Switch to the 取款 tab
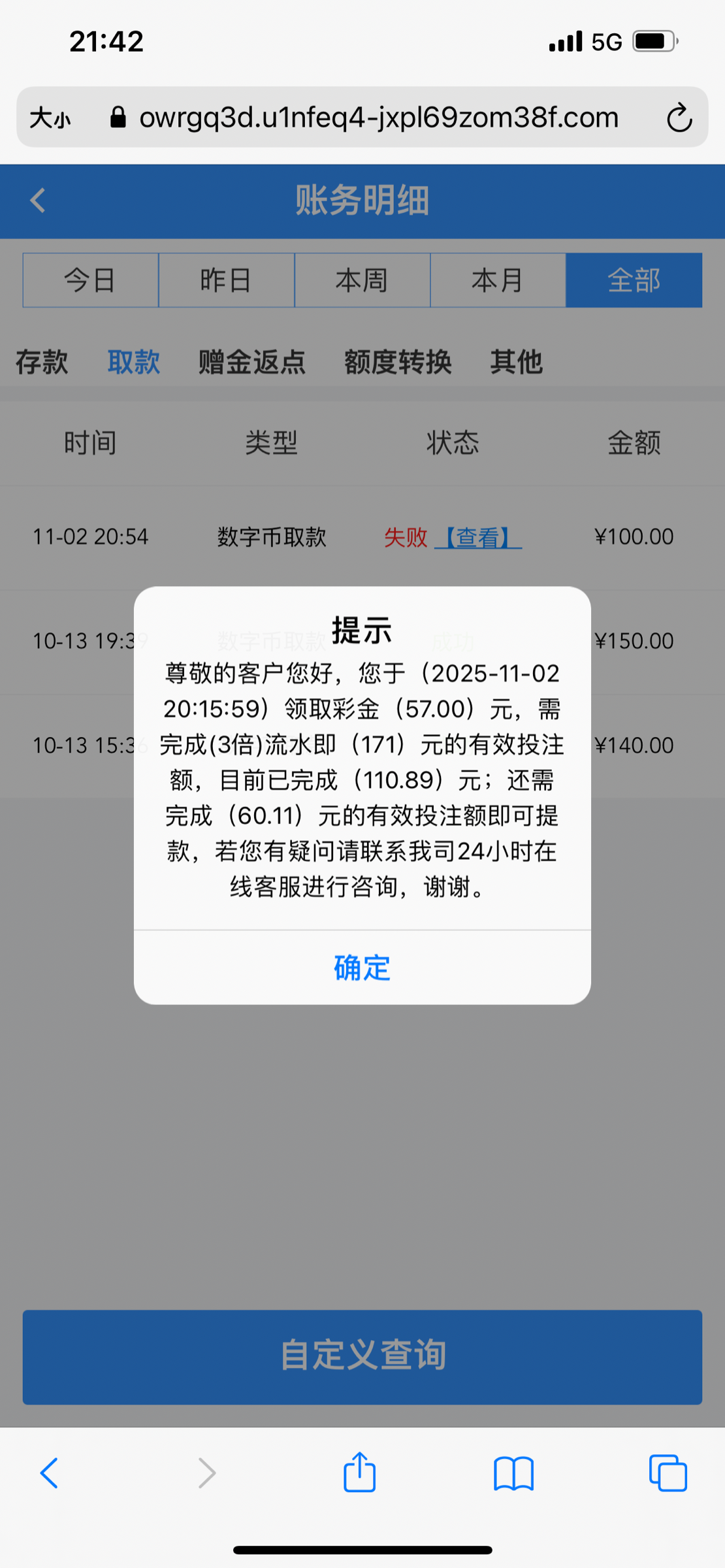The height and width of the screenshot is (1568, 725). 134,361
